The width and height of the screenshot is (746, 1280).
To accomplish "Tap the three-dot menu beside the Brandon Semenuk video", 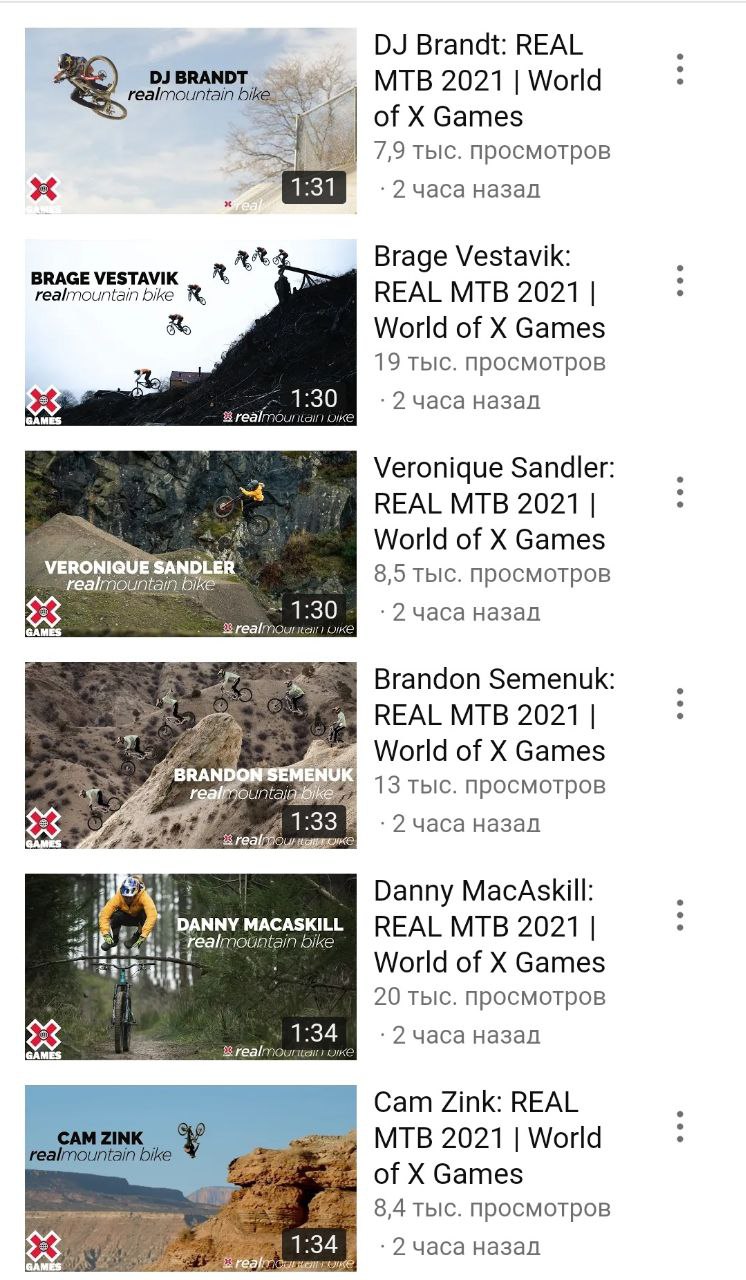I will coord(680,704).
